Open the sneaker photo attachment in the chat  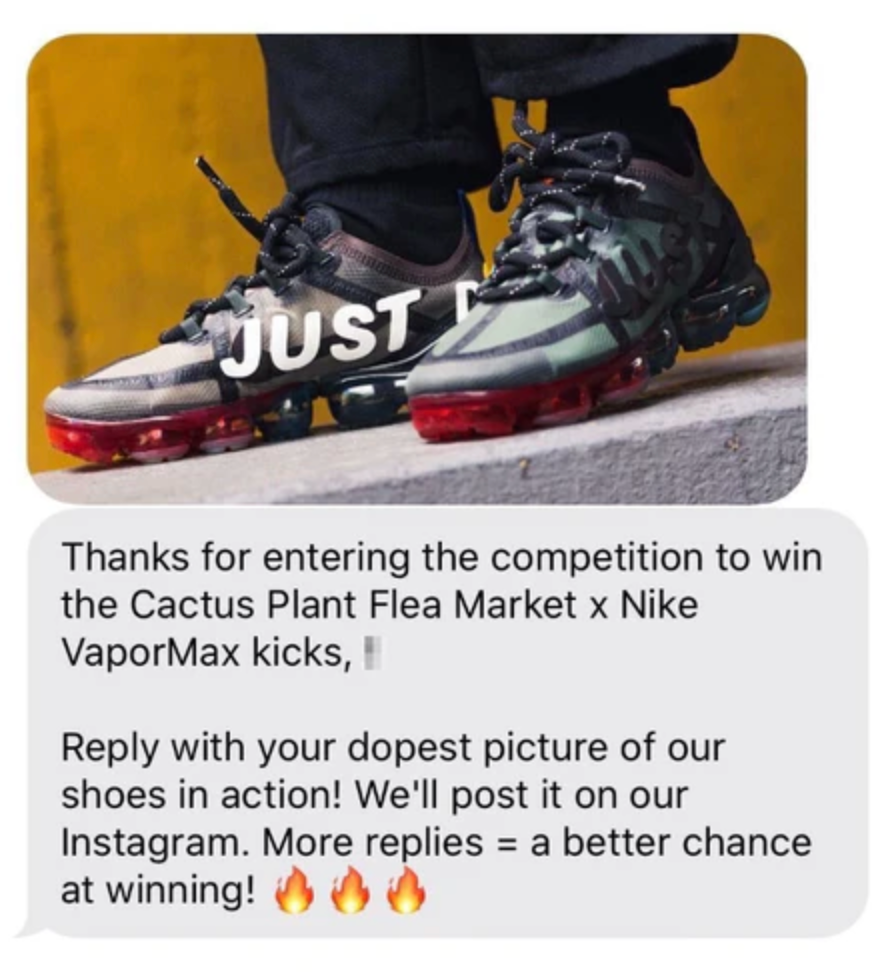[x=416, y=268]
